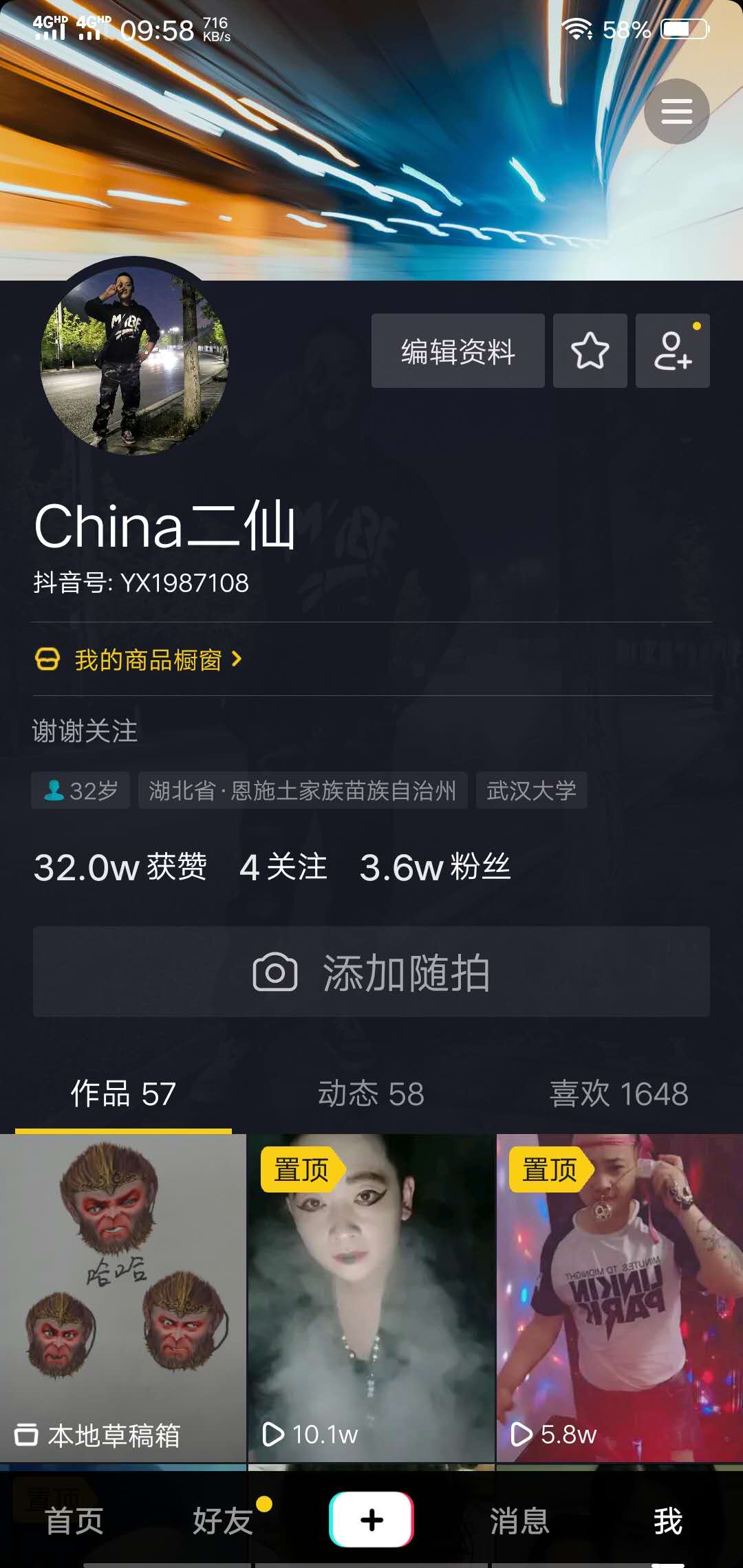Open 消息 messages in bottom bar

[x=520, y=1521]
